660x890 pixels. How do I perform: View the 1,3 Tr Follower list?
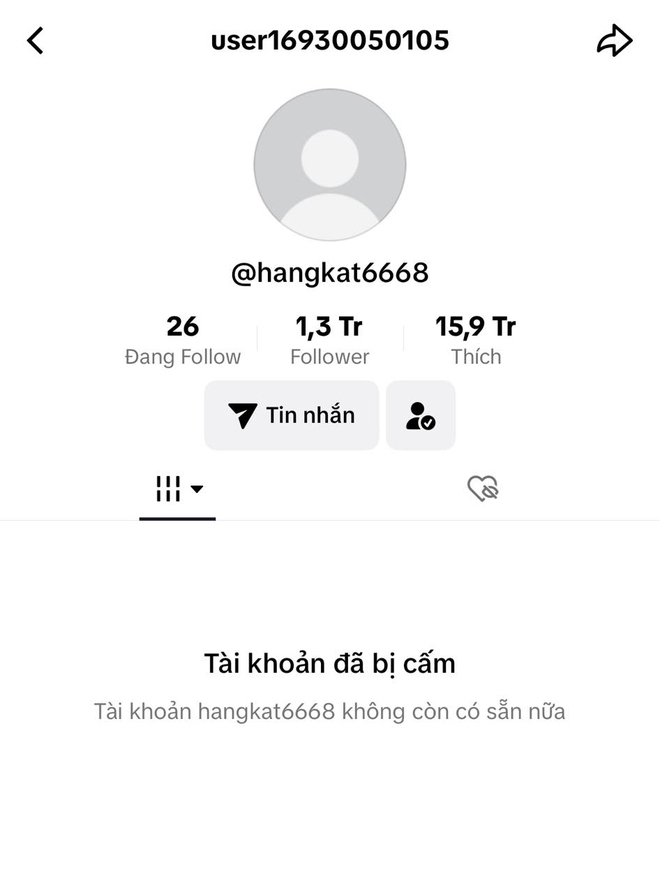coord(330,340)
